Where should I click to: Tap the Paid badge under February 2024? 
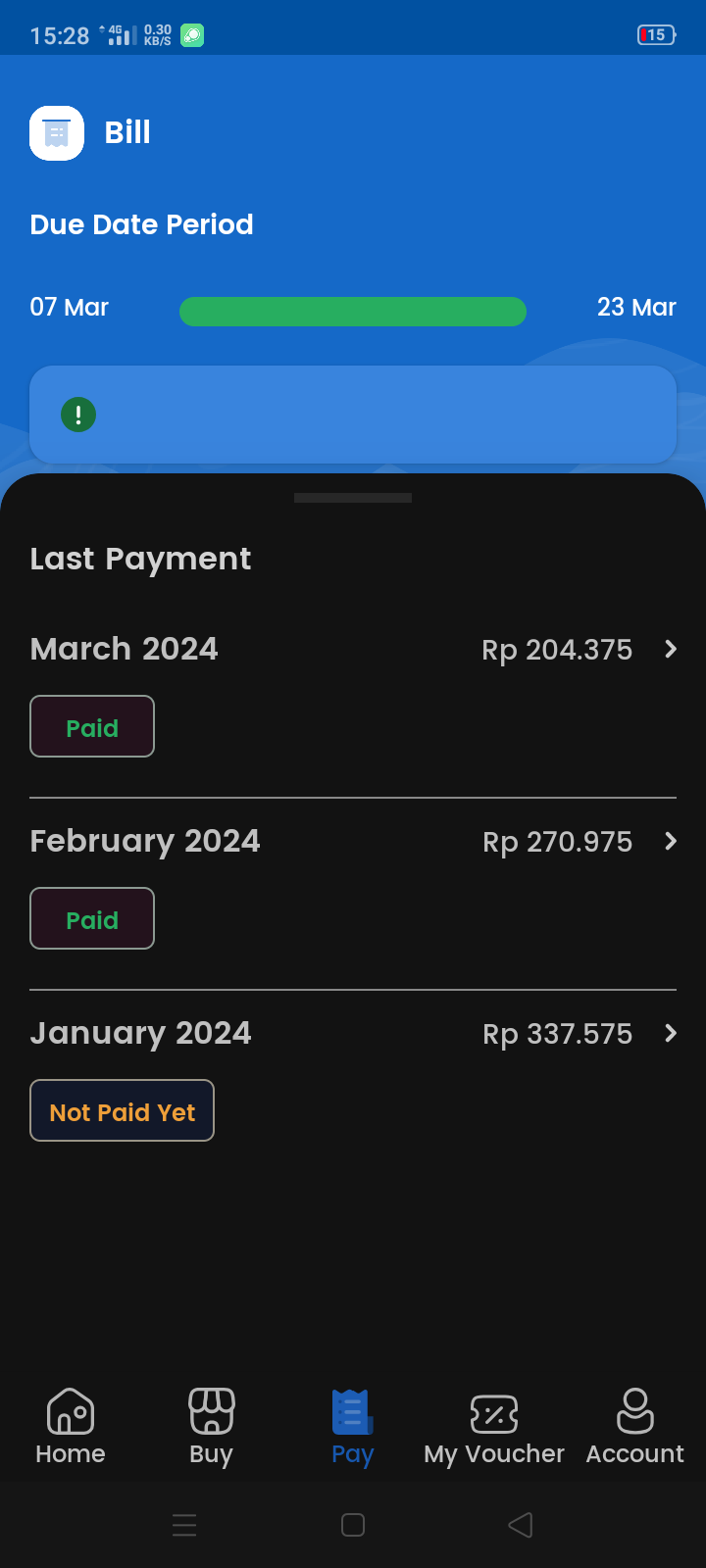pos(91,918)
